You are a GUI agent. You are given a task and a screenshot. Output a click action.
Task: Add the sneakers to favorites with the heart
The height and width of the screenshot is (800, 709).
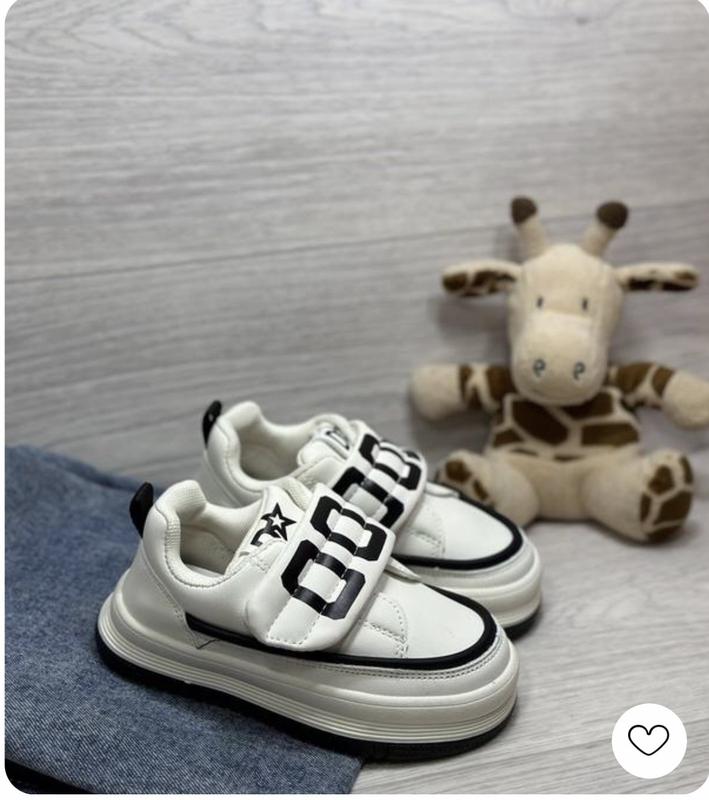click(648, 740)
